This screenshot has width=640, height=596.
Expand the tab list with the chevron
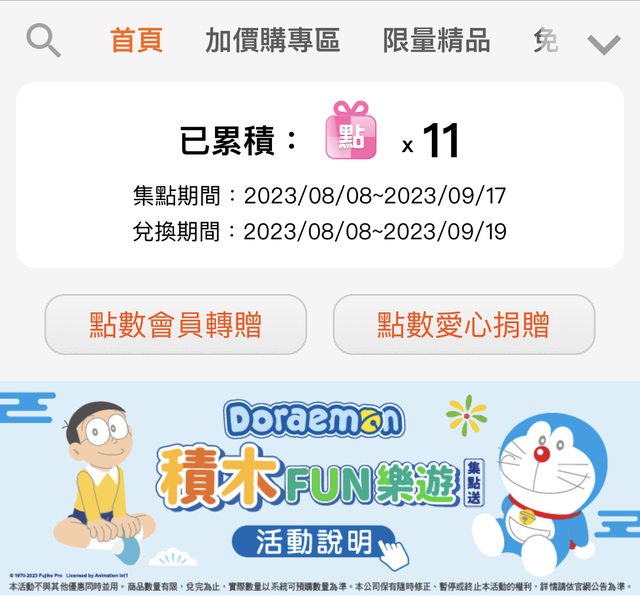pyautogui.click(x=604, y=44)
